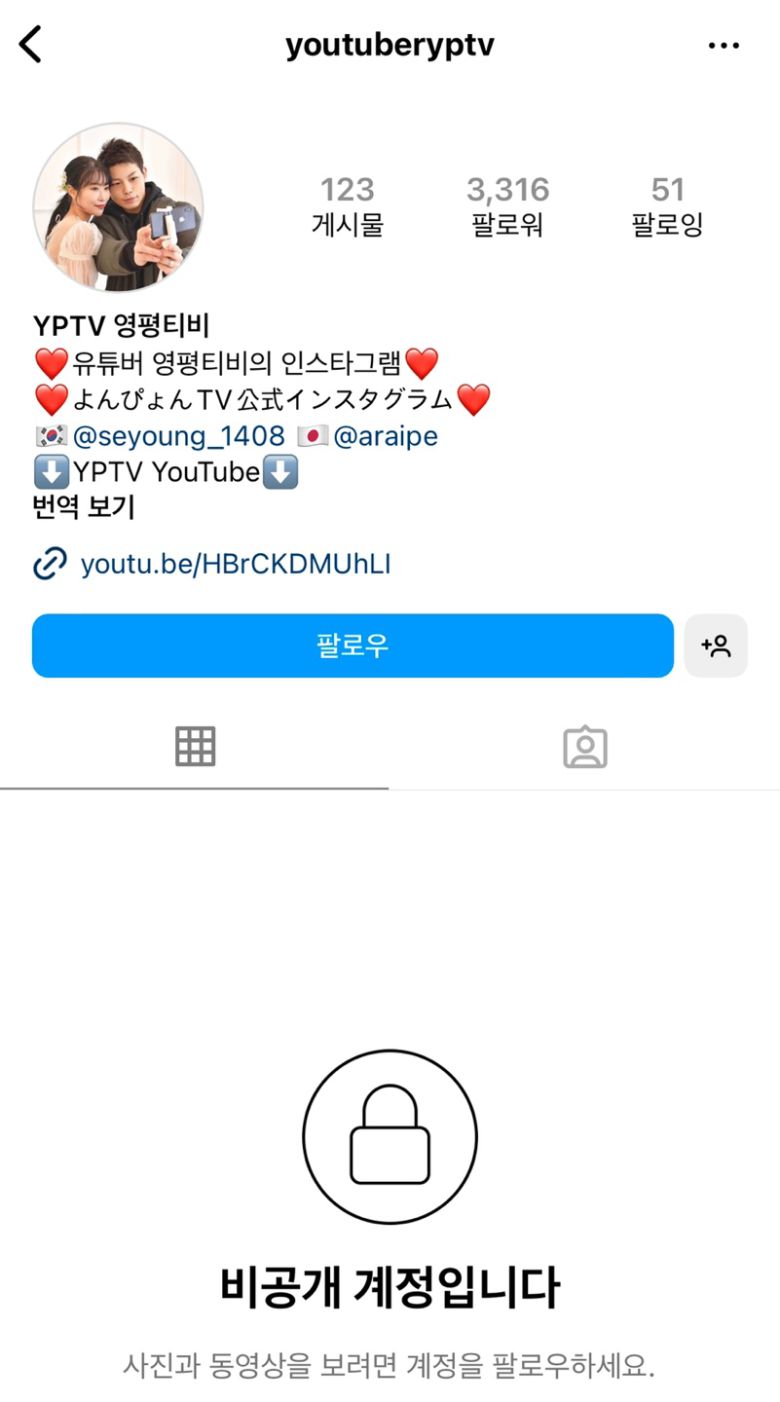Viewport: 780px width, 1402px height.
Task: View the 3,316 팔로워 list
Action: pyautogui.click(x=507, y=206)
